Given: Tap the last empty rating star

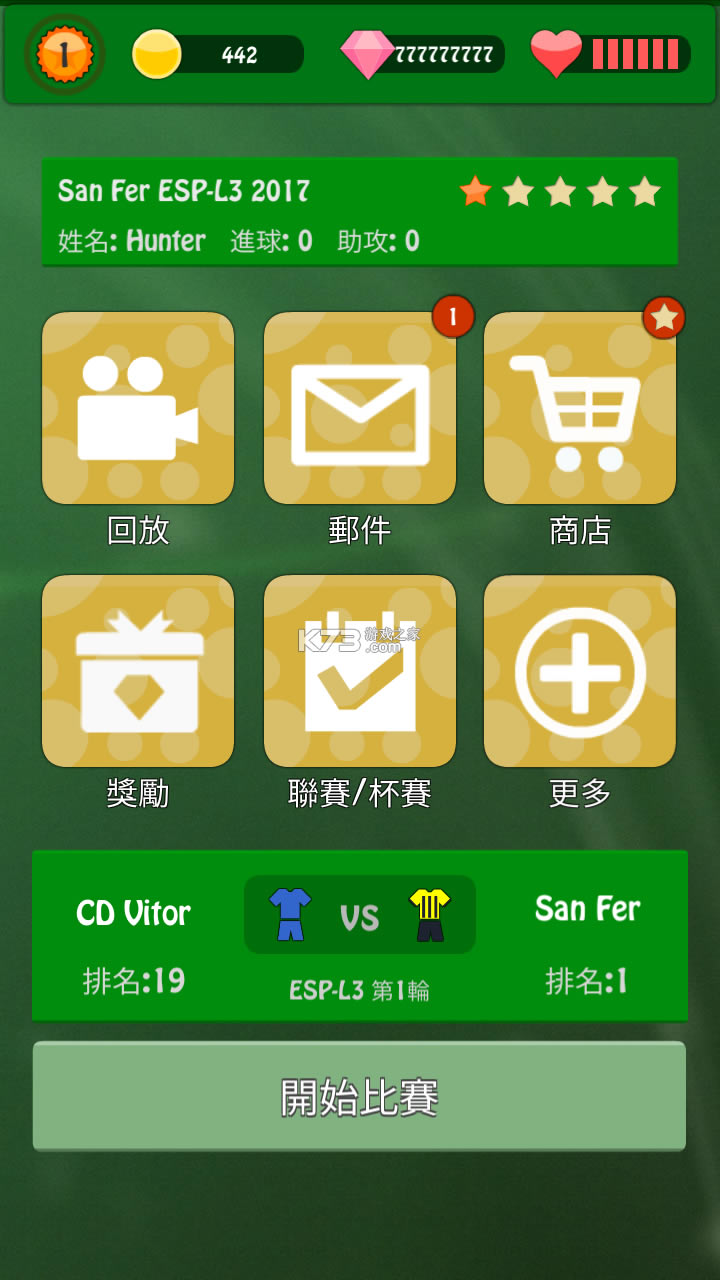Looking at the screenshot, I should [x=646, y=190].
